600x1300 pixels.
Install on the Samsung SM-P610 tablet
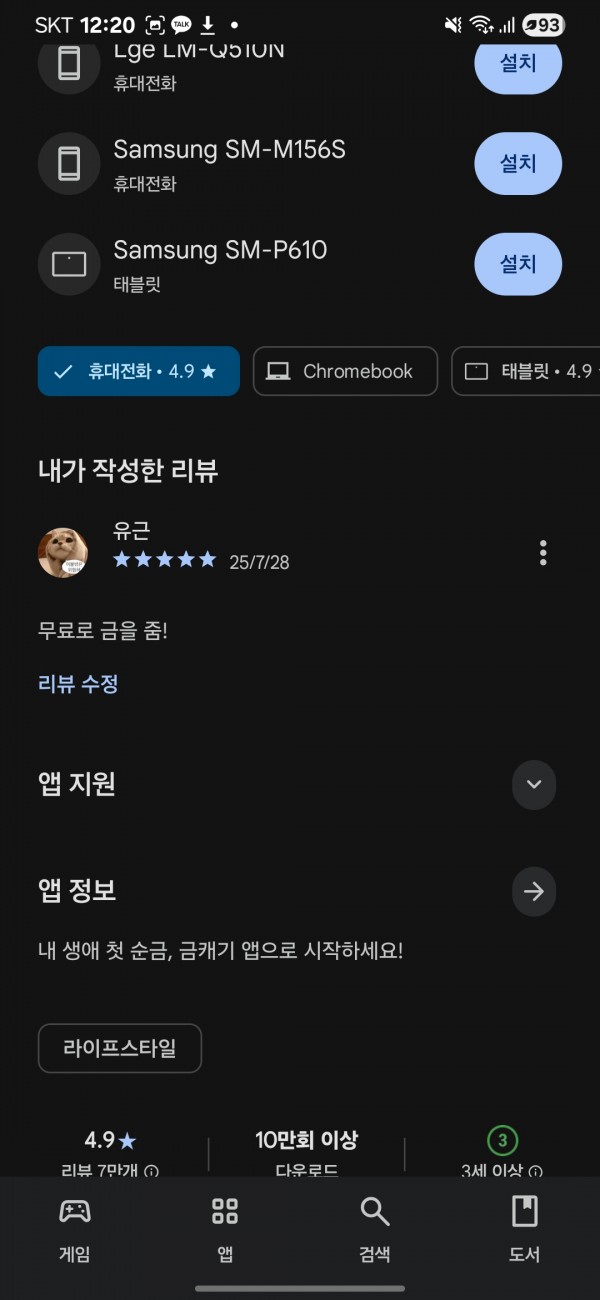[x=518, y=264]
